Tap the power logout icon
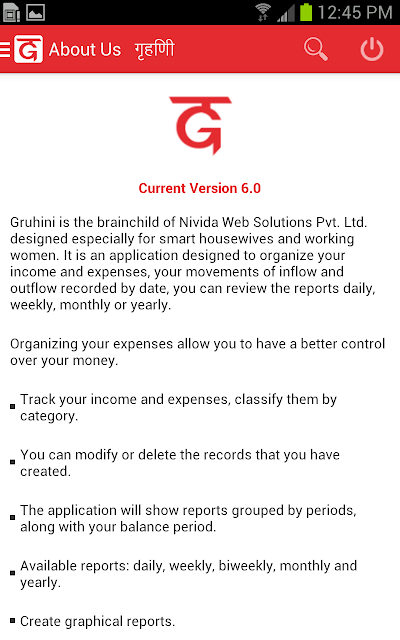Image resolution: width=400 pixels, height=640 pixels. [372, 49]
